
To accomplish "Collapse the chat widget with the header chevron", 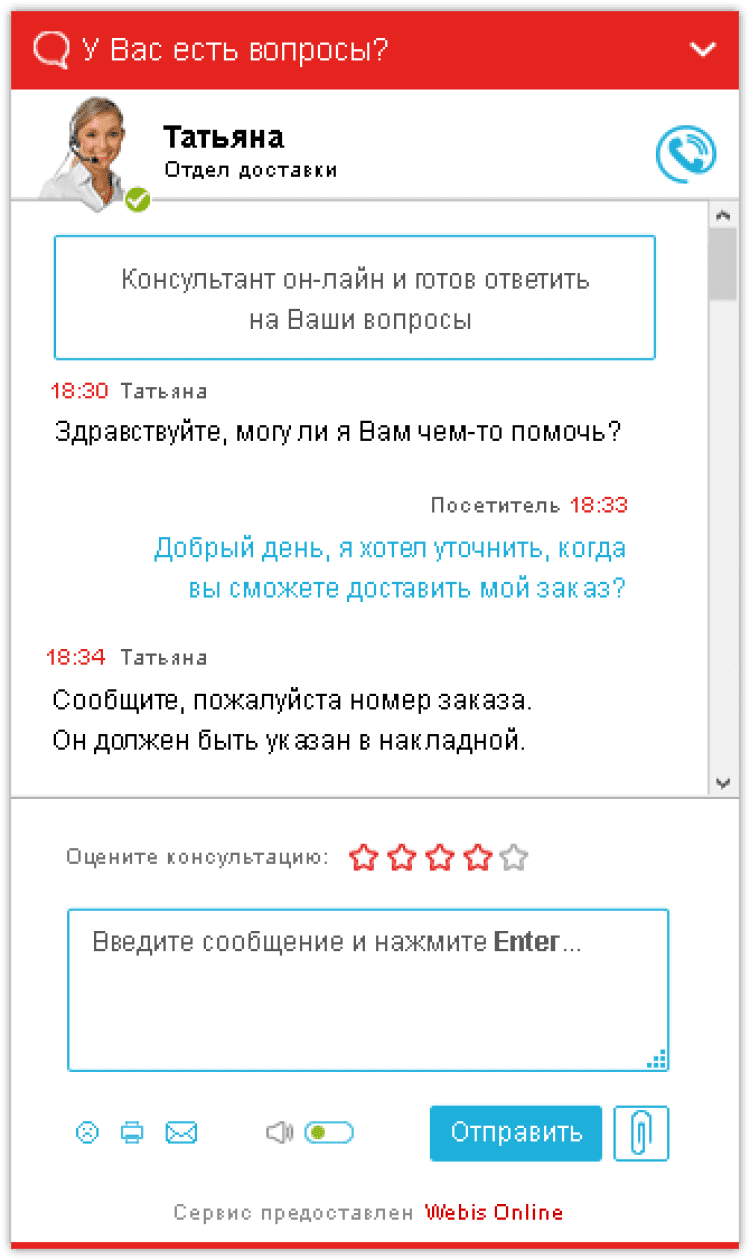I will pos(704,48).
